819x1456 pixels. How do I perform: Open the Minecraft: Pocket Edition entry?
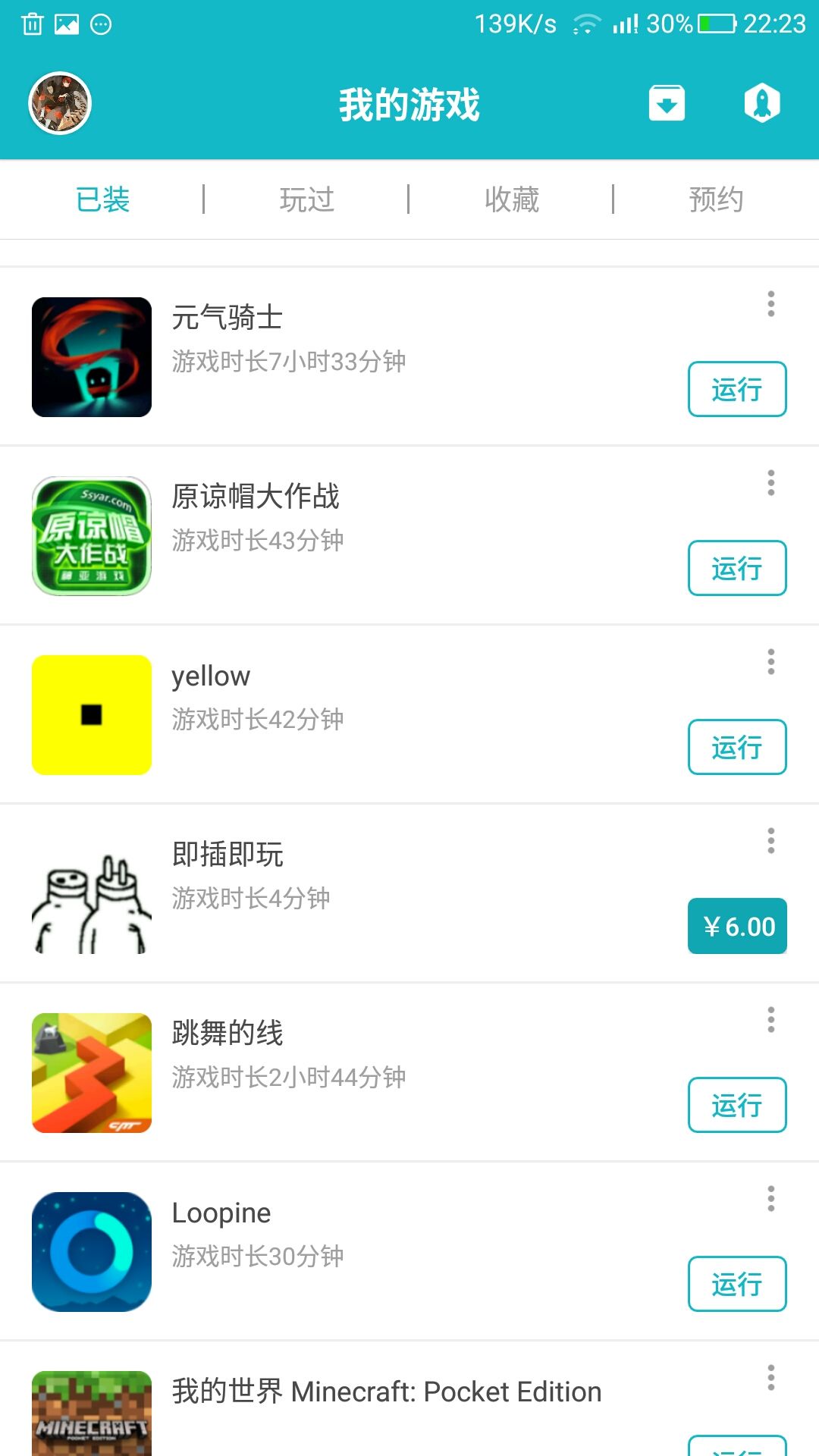[x=386, y=1392]
